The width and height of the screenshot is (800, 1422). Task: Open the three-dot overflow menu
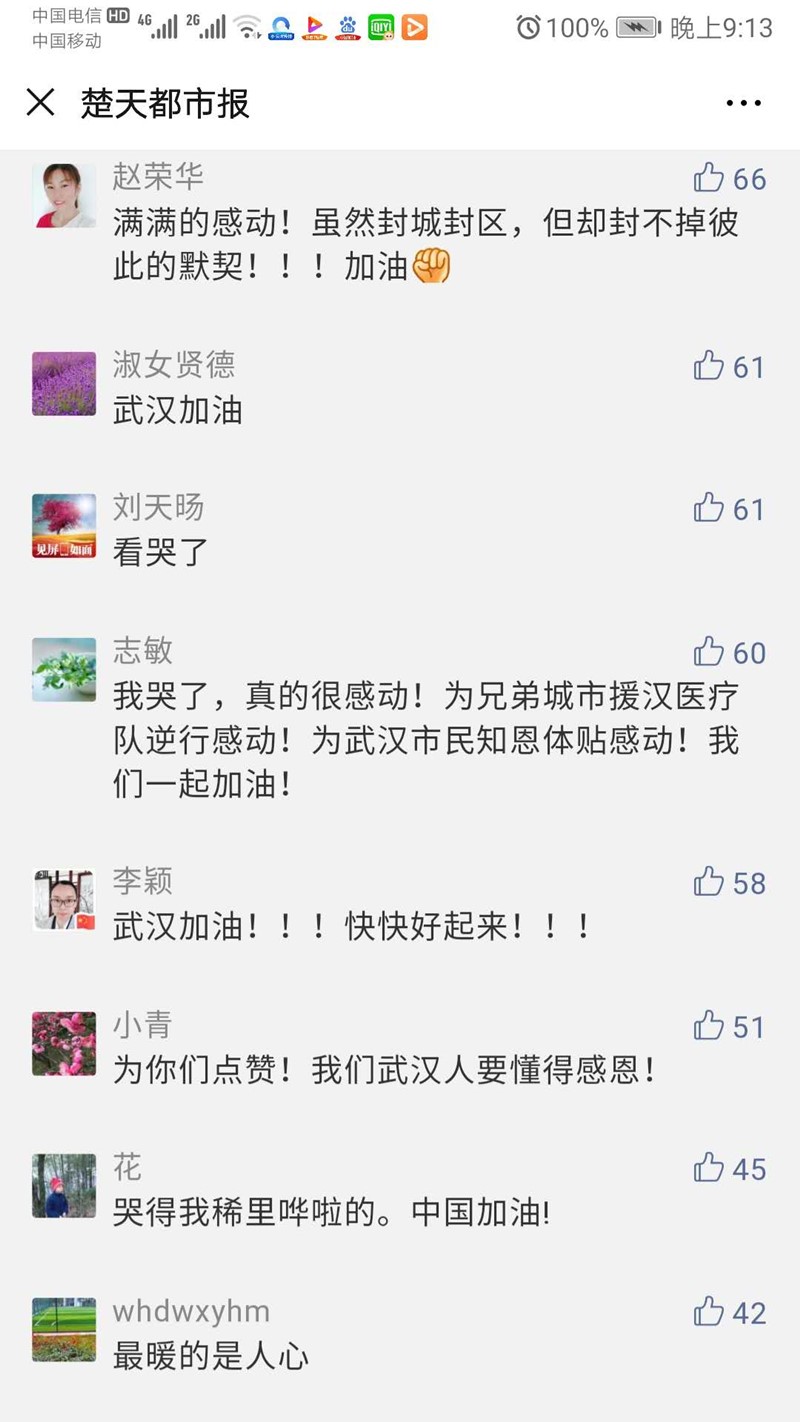click(743, 103)
